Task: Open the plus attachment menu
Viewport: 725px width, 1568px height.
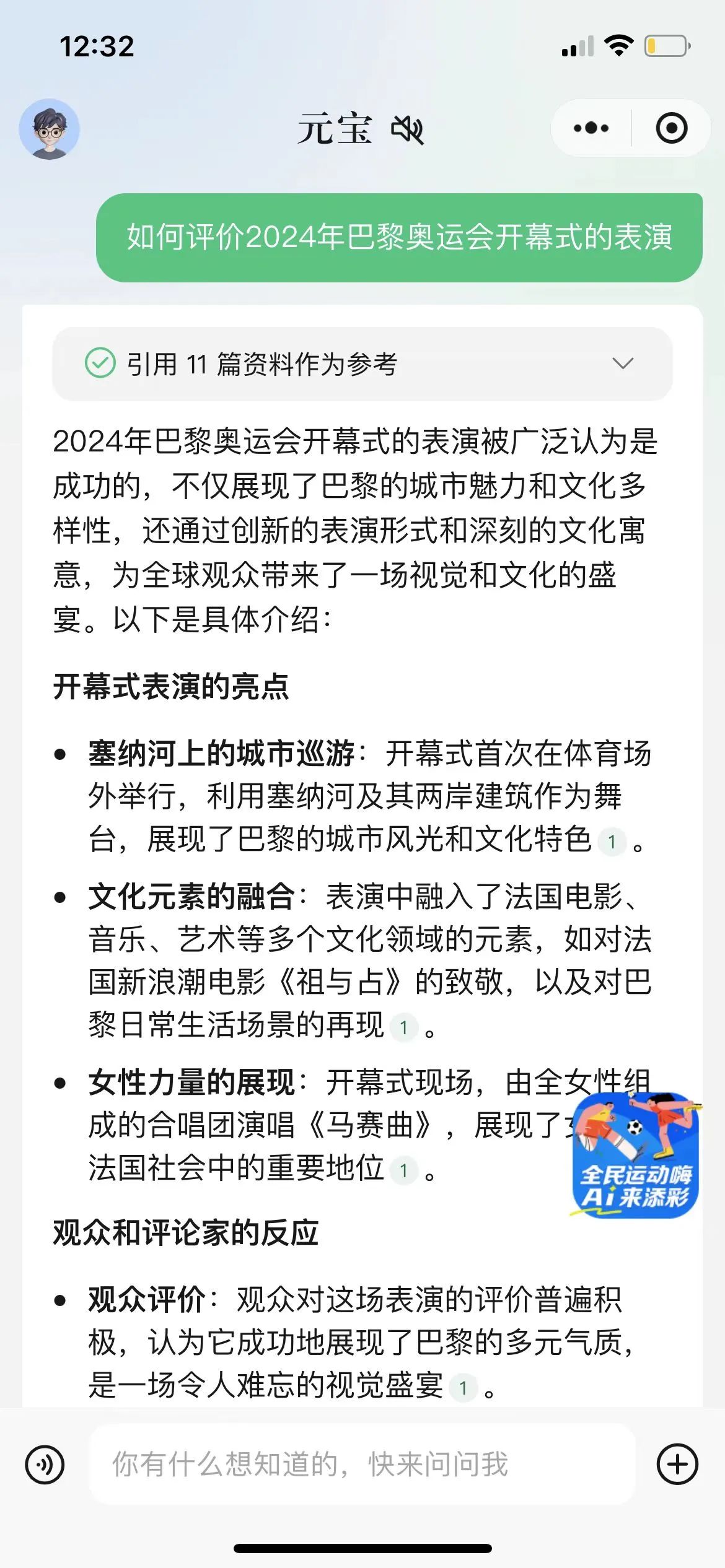Action: point(677,1465)
